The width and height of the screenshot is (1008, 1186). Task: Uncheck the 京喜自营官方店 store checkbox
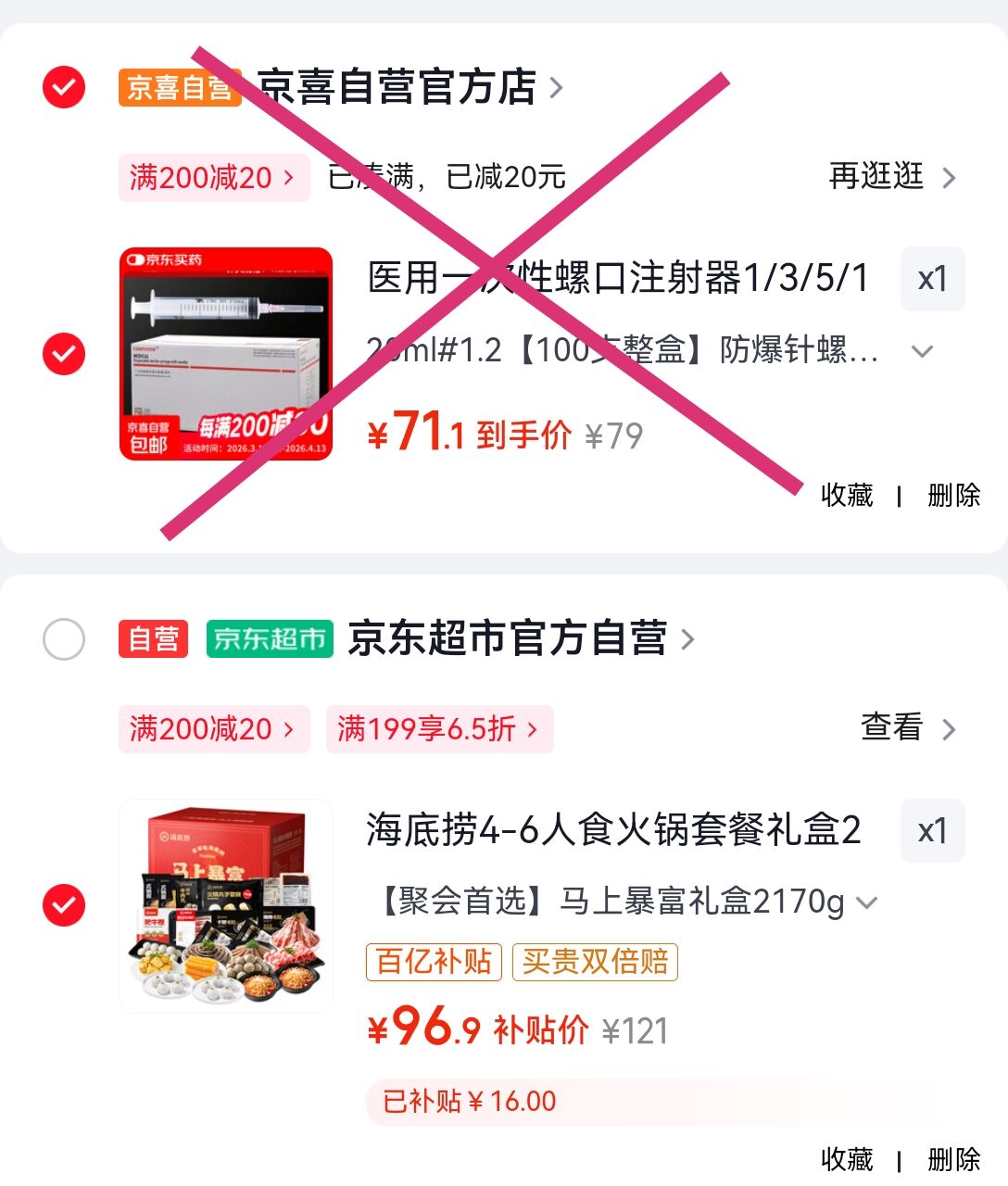pos(64,88)
